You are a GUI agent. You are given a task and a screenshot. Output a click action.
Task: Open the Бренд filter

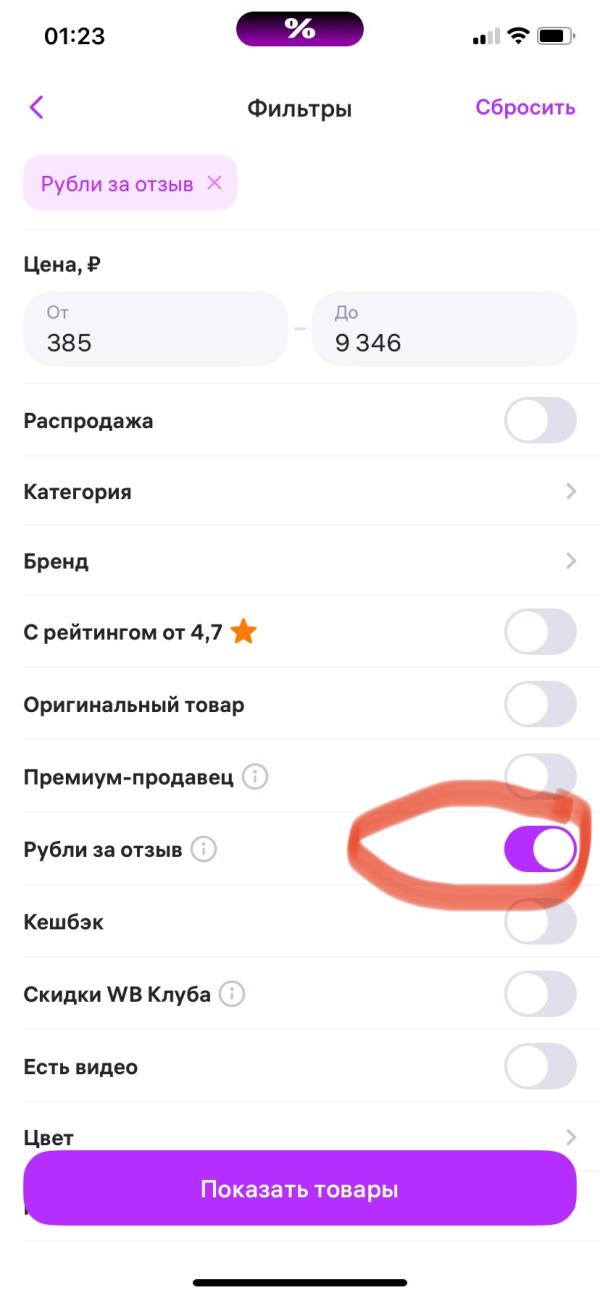click(300, 561)
